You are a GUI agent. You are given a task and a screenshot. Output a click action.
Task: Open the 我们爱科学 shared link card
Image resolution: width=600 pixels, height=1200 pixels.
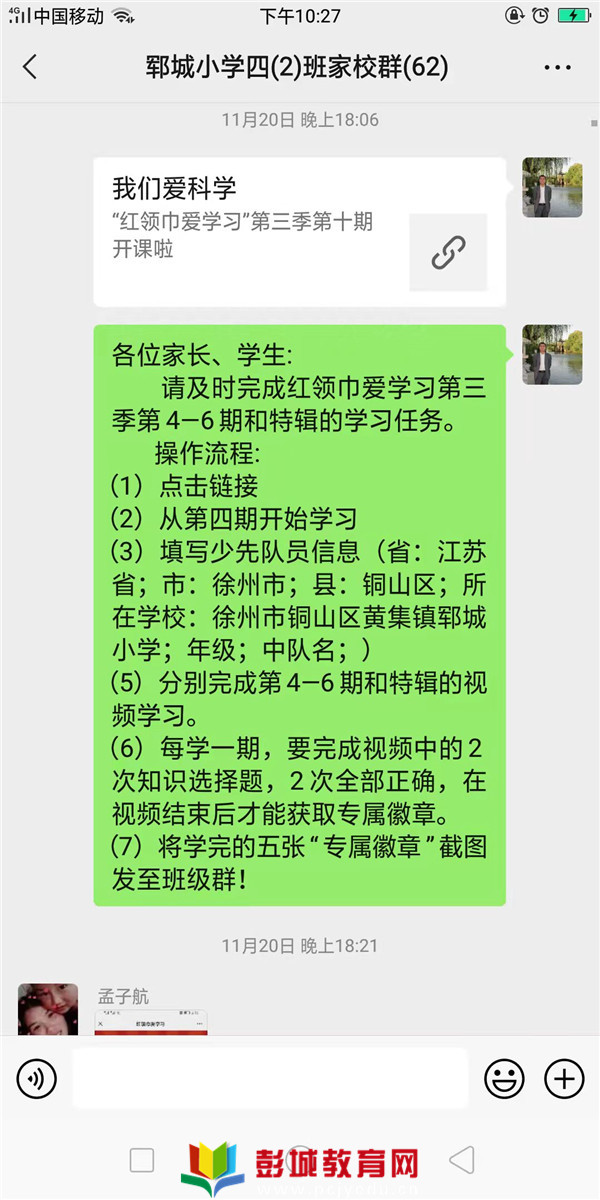(x=299, y=232)
